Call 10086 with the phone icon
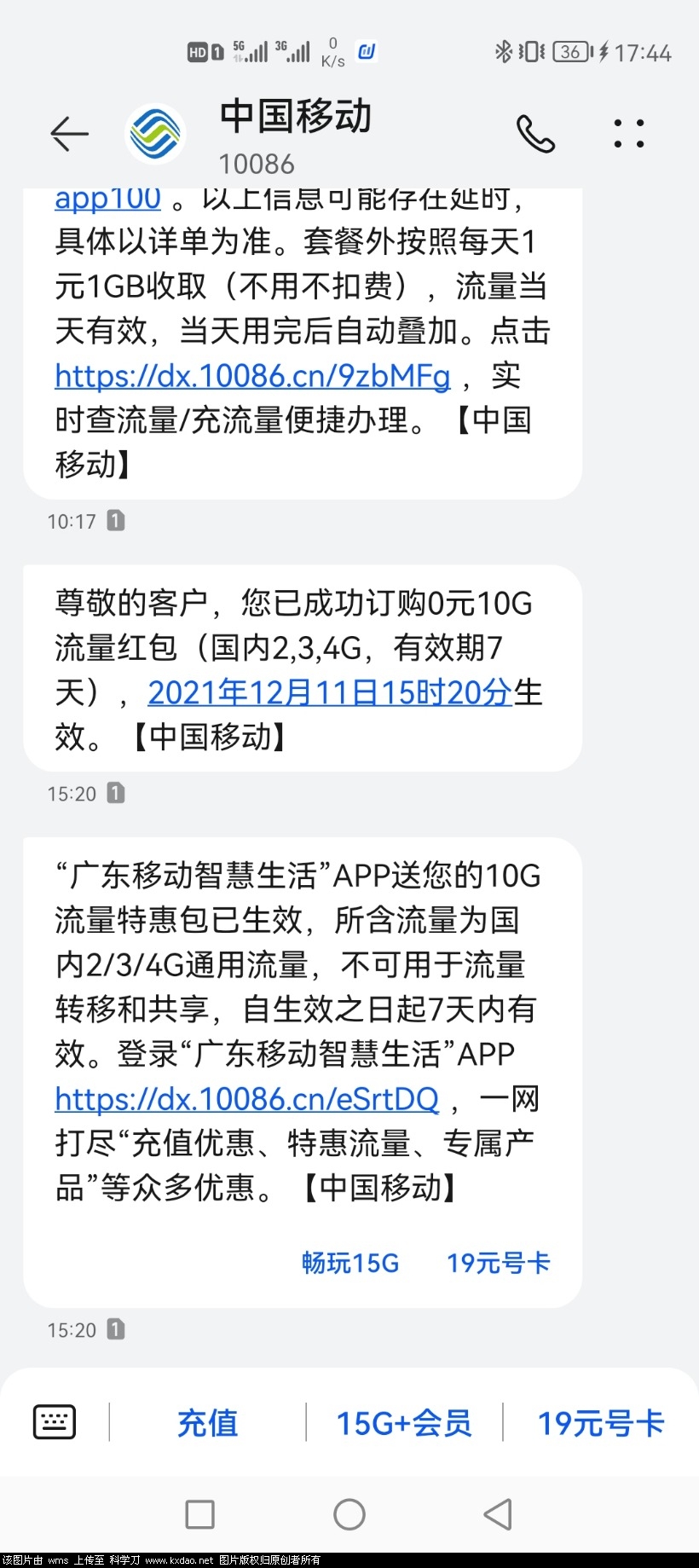The width and height of the screenshot is (699, 1568). point(535,134)
